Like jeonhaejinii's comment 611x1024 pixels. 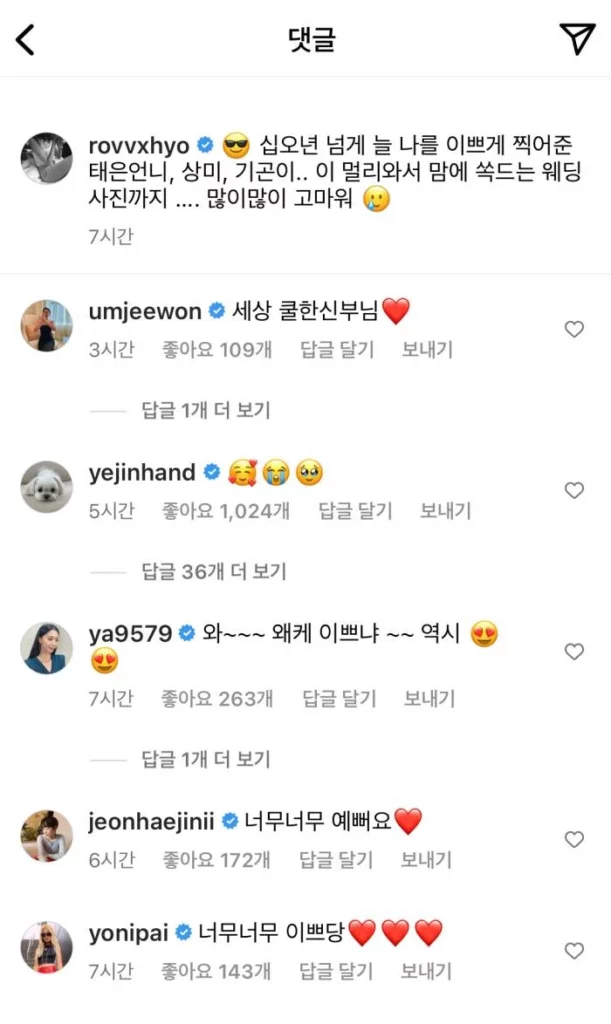[574, 840]
